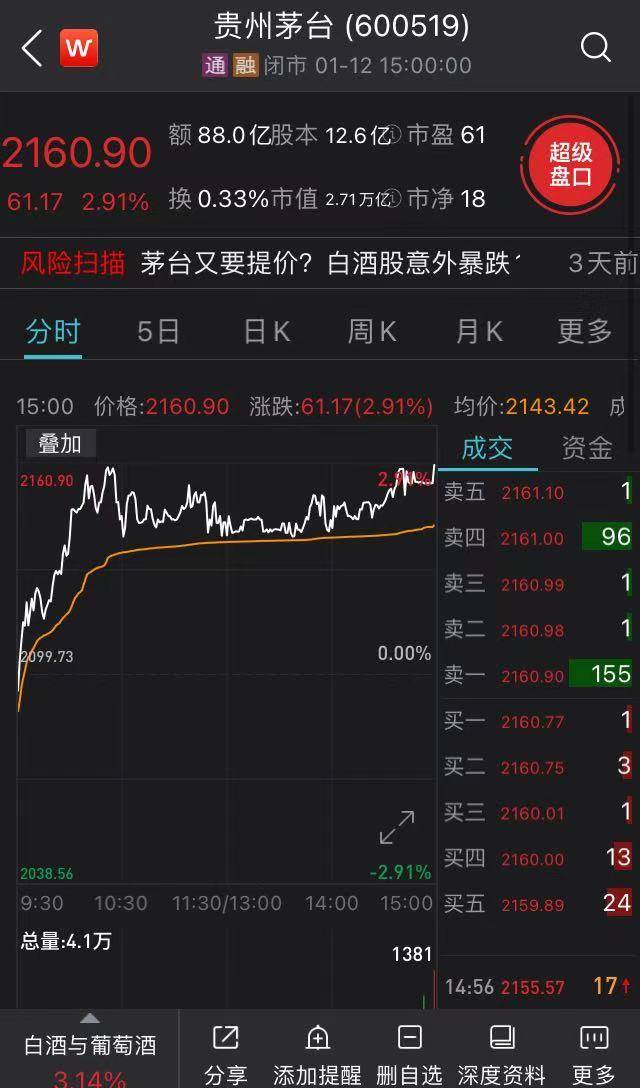The image size is (640, 1088).
Task: Switch to the 月K tab
Action: (x=479, y=332)
